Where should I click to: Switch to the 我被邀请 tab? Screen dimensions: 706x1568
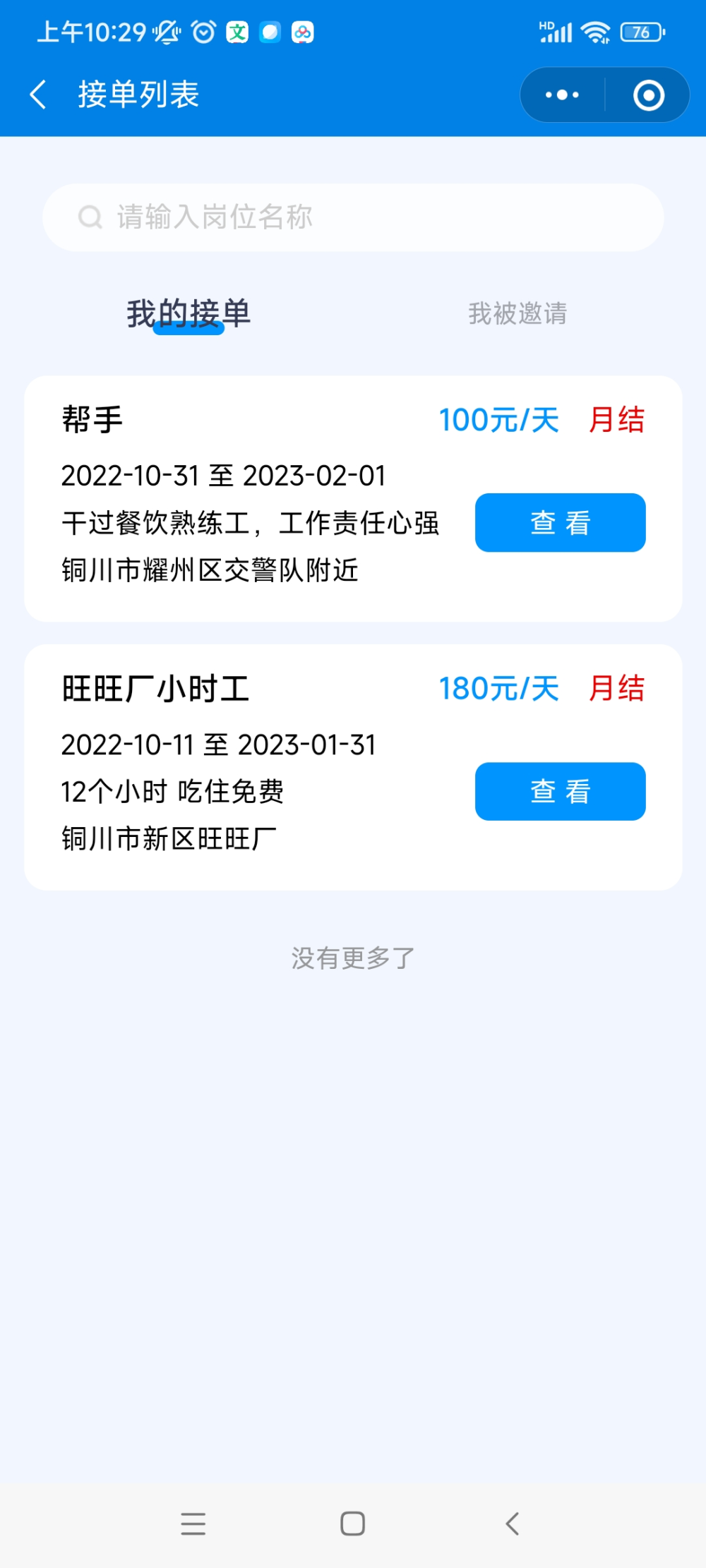coord(517,313)
